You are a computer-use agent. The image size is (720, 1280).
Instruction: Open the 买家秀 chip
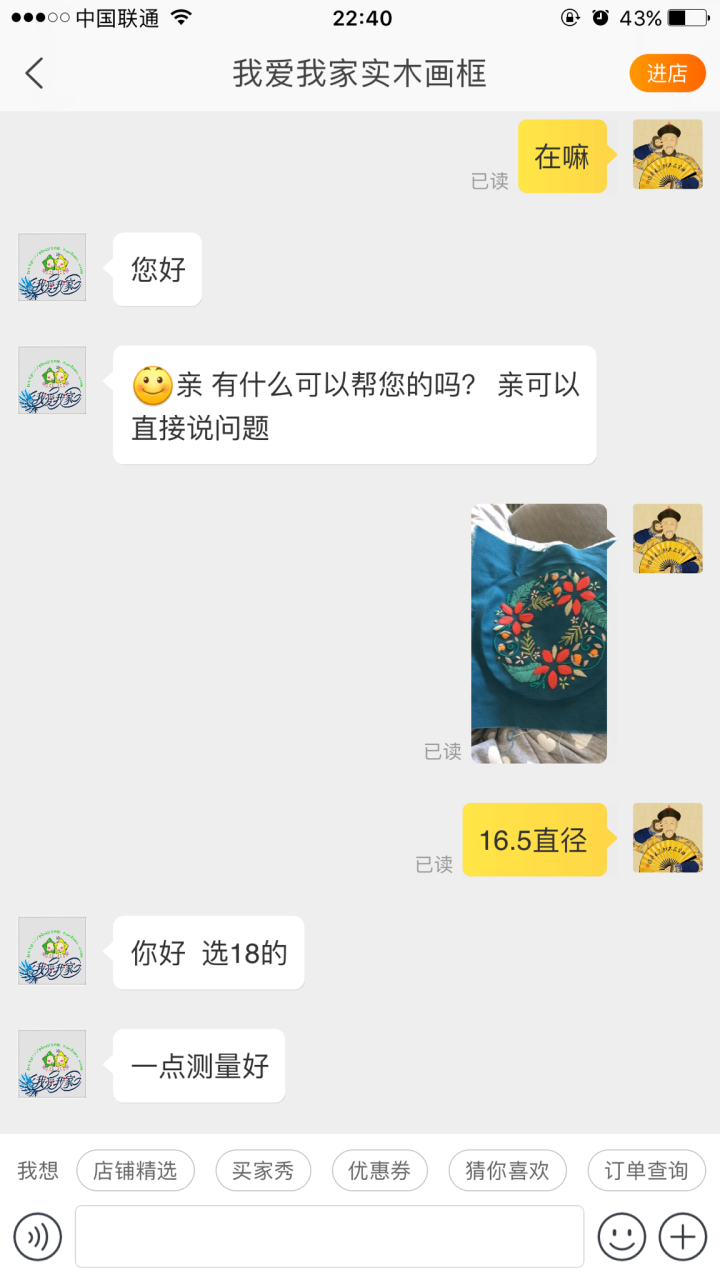click(263, 1170)
